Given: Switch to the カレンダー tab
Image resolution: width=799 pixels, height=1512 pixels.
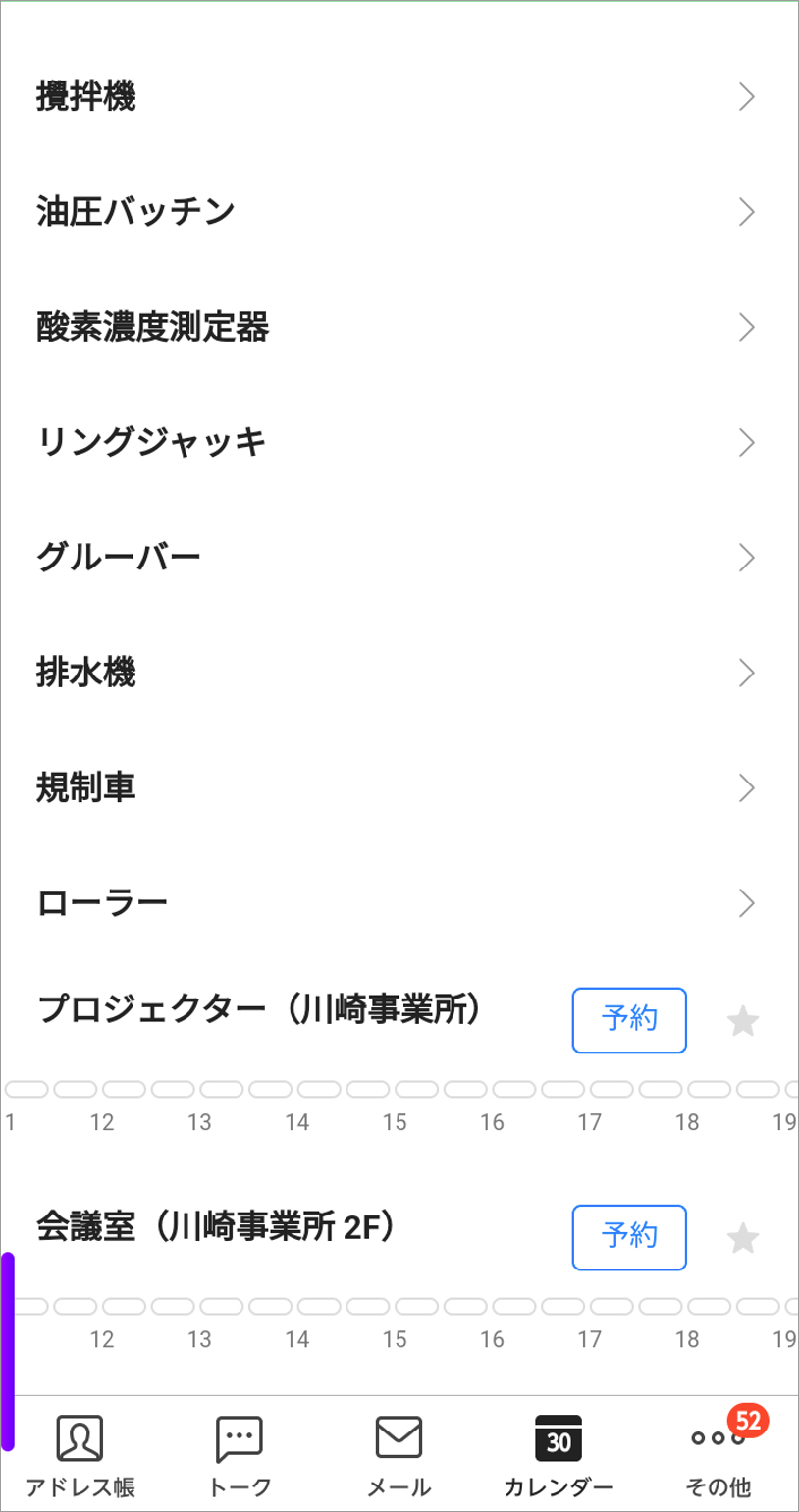Looking at the screenshot, I should pyautogui.click(x=559, y=1455).
